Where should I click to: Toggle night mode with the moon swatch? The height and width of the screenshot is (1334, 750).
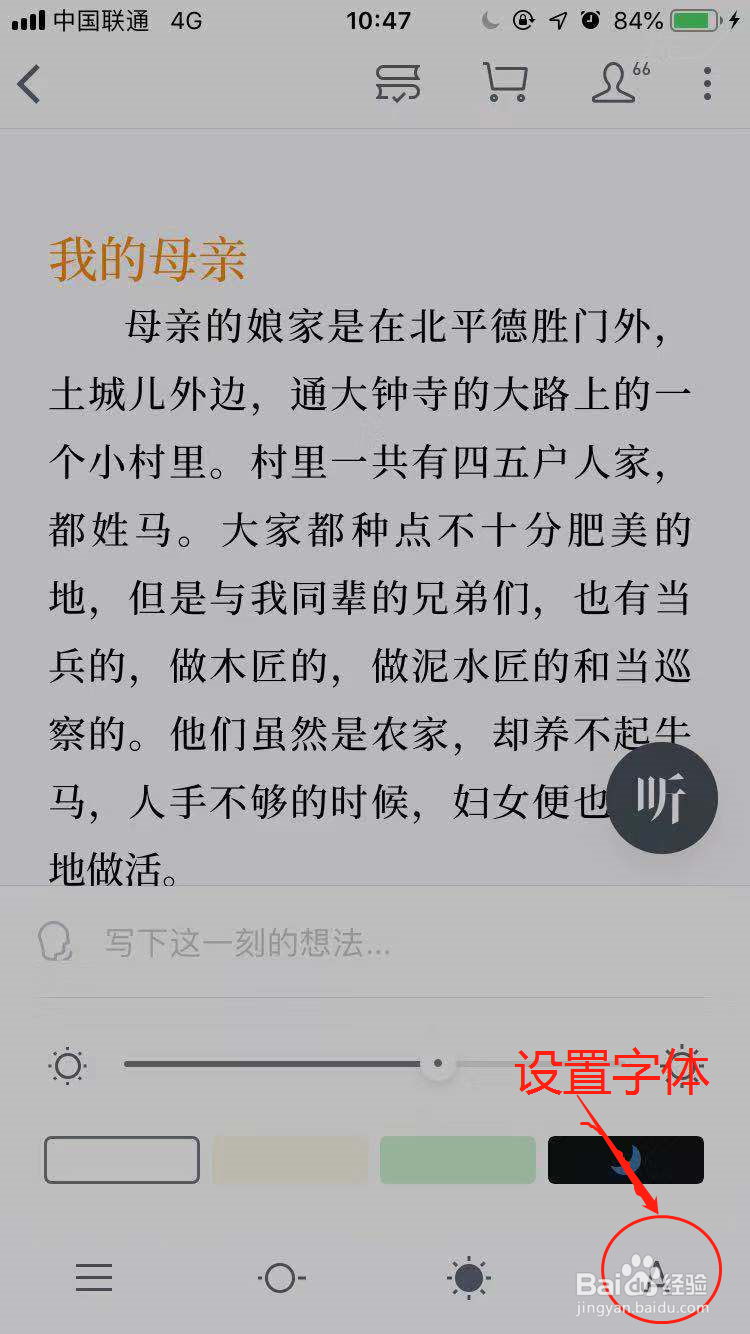click(x=625, y=1159)
